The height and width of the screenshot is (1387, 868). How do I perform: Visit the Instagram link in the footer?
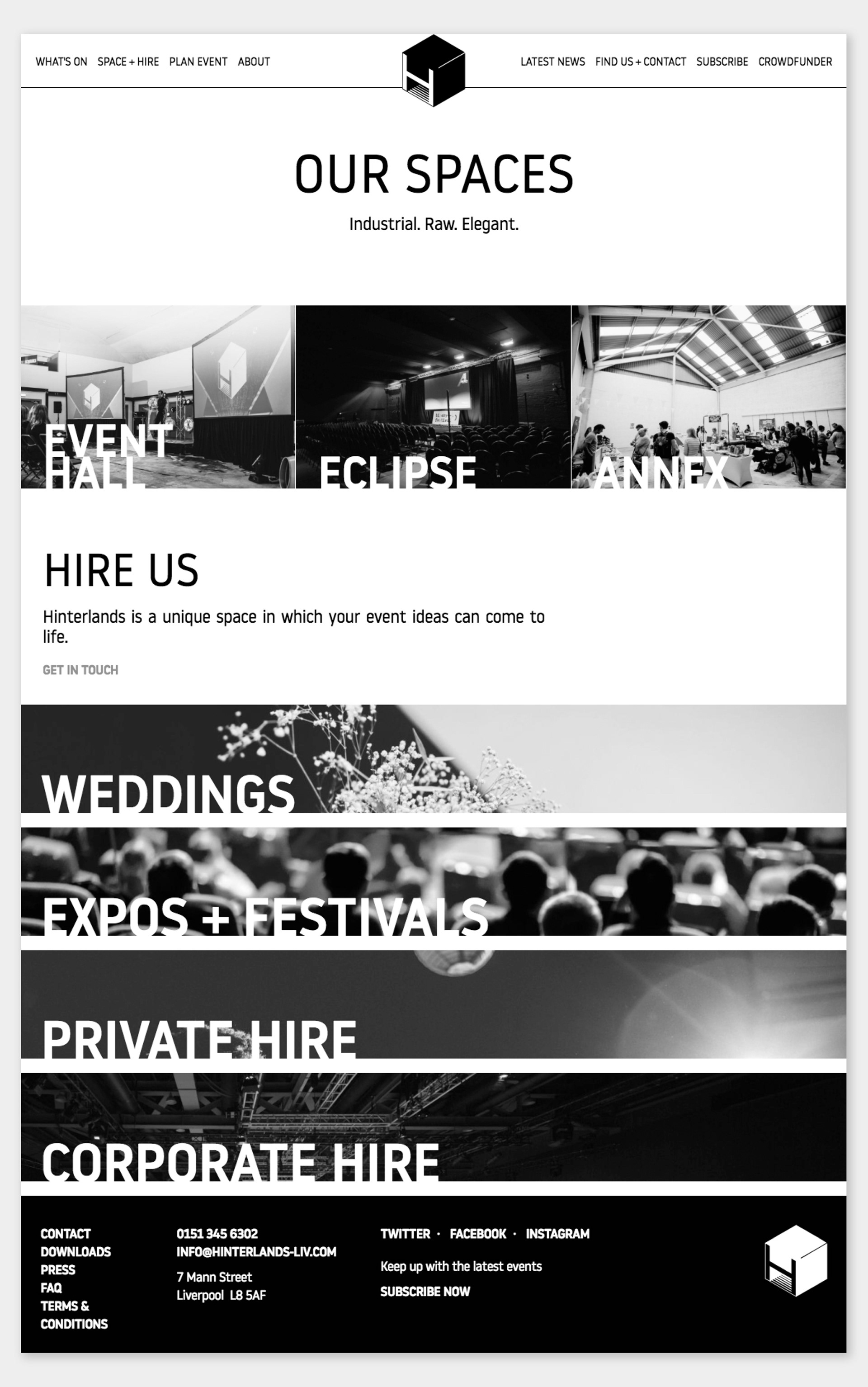557,1234
